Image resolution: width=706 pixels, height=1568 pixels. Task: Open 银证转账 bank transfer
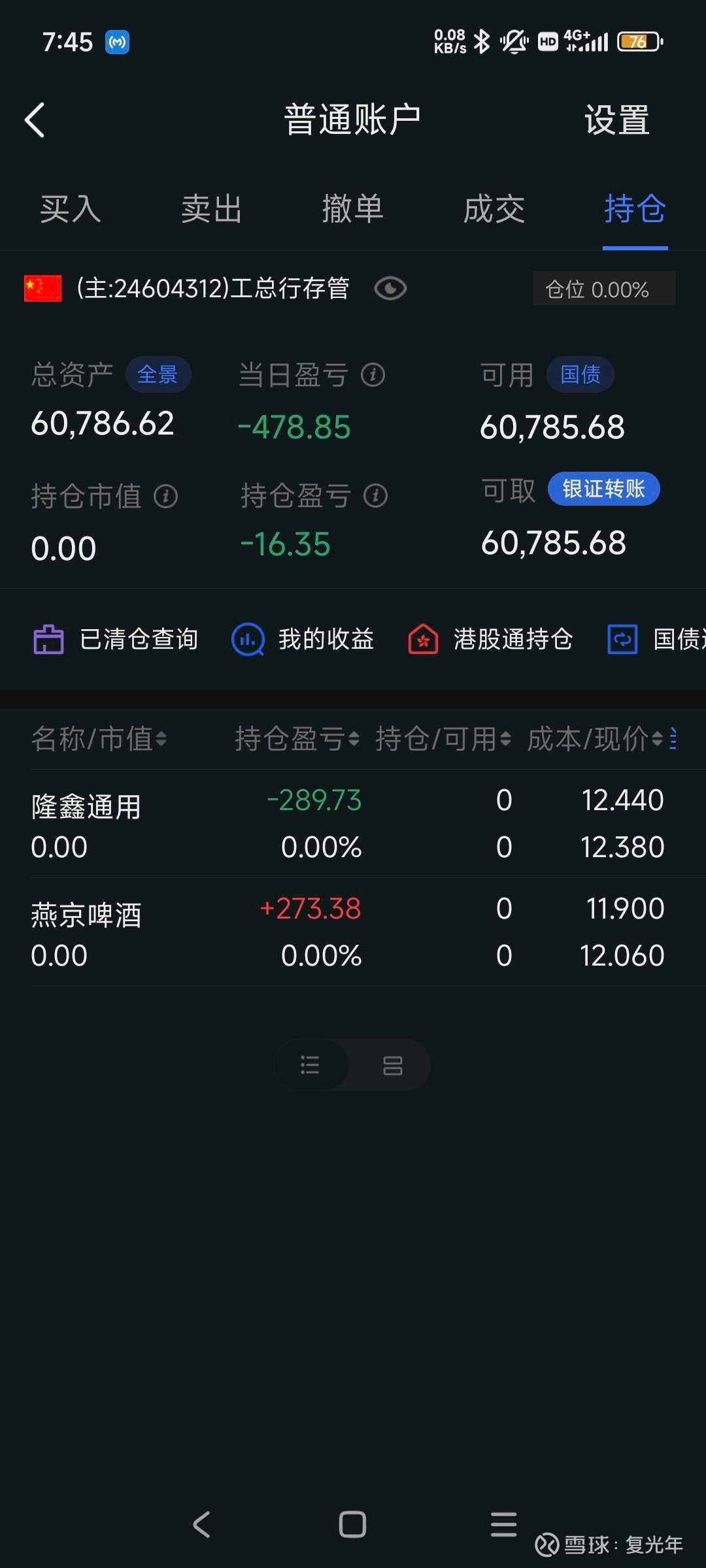(x=603, y=489)
